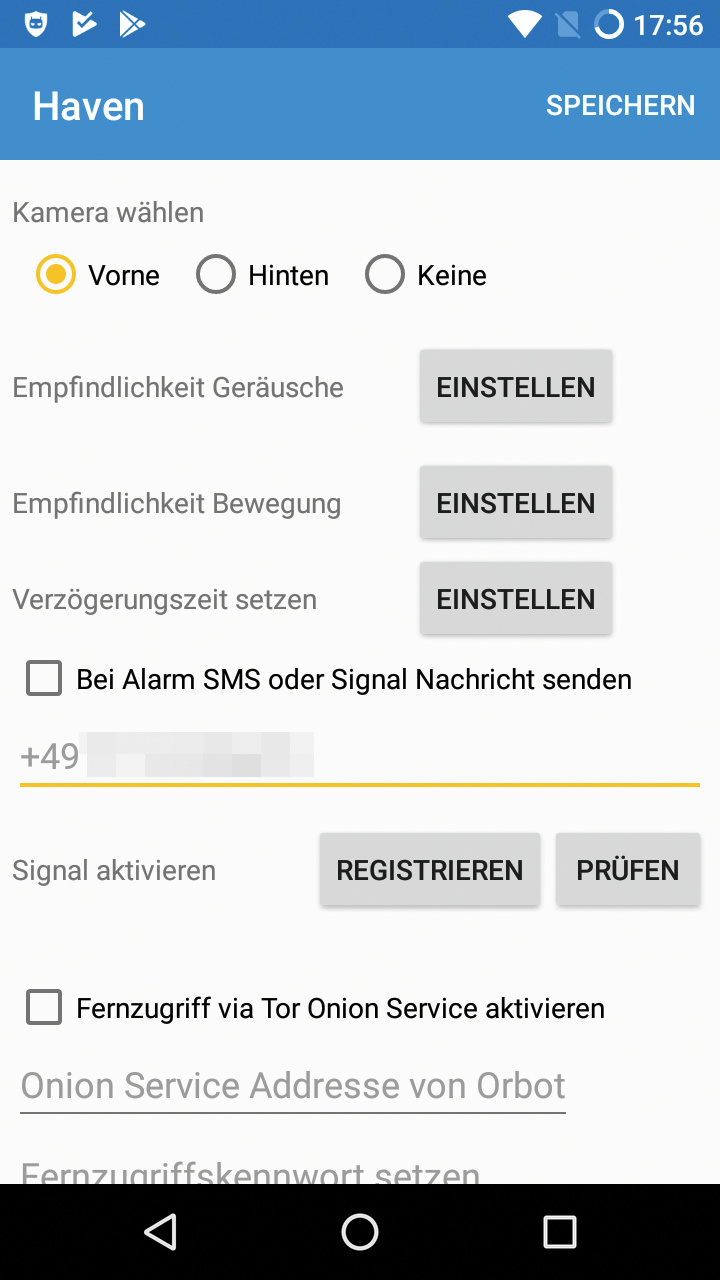Tap PRÜFEN to verify Signal

(627, 870)
